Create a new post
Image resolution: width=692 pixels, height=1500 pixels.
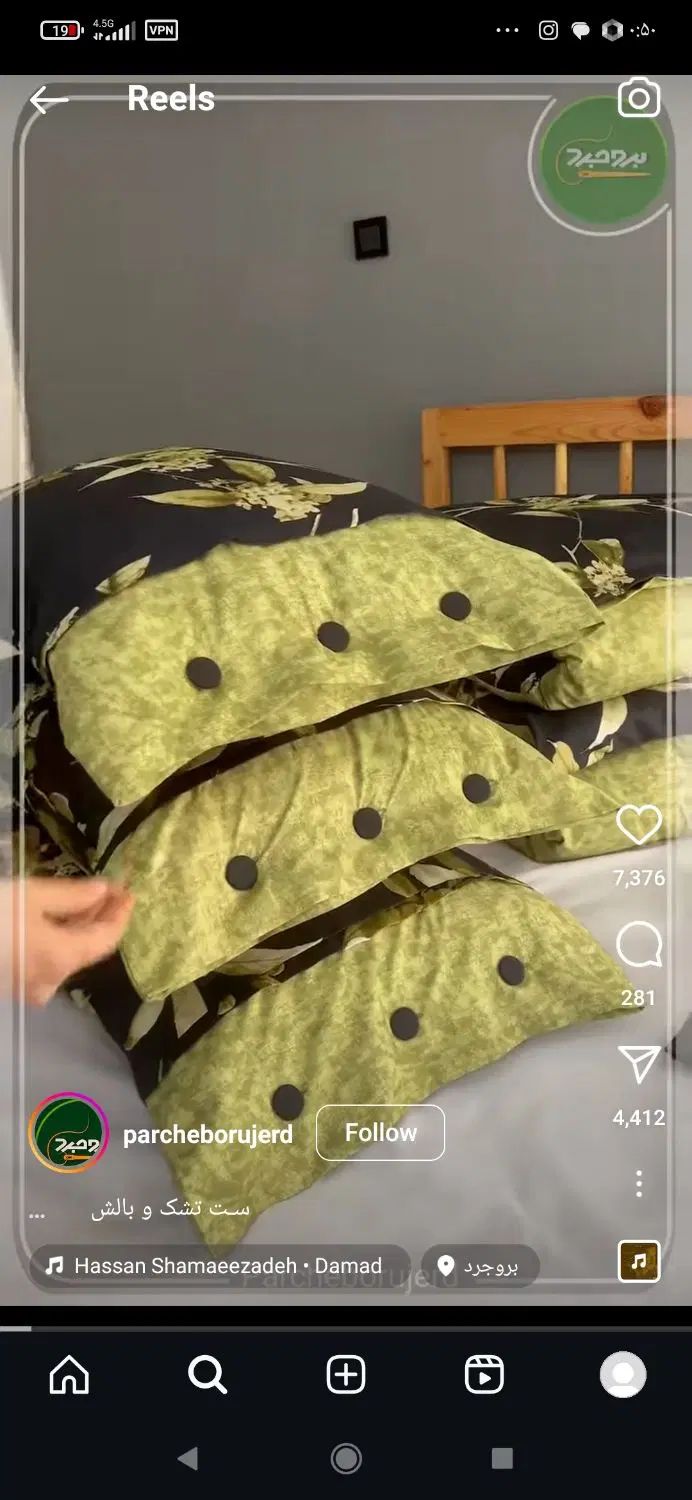pyautogui.click(x=346, y=1375)
